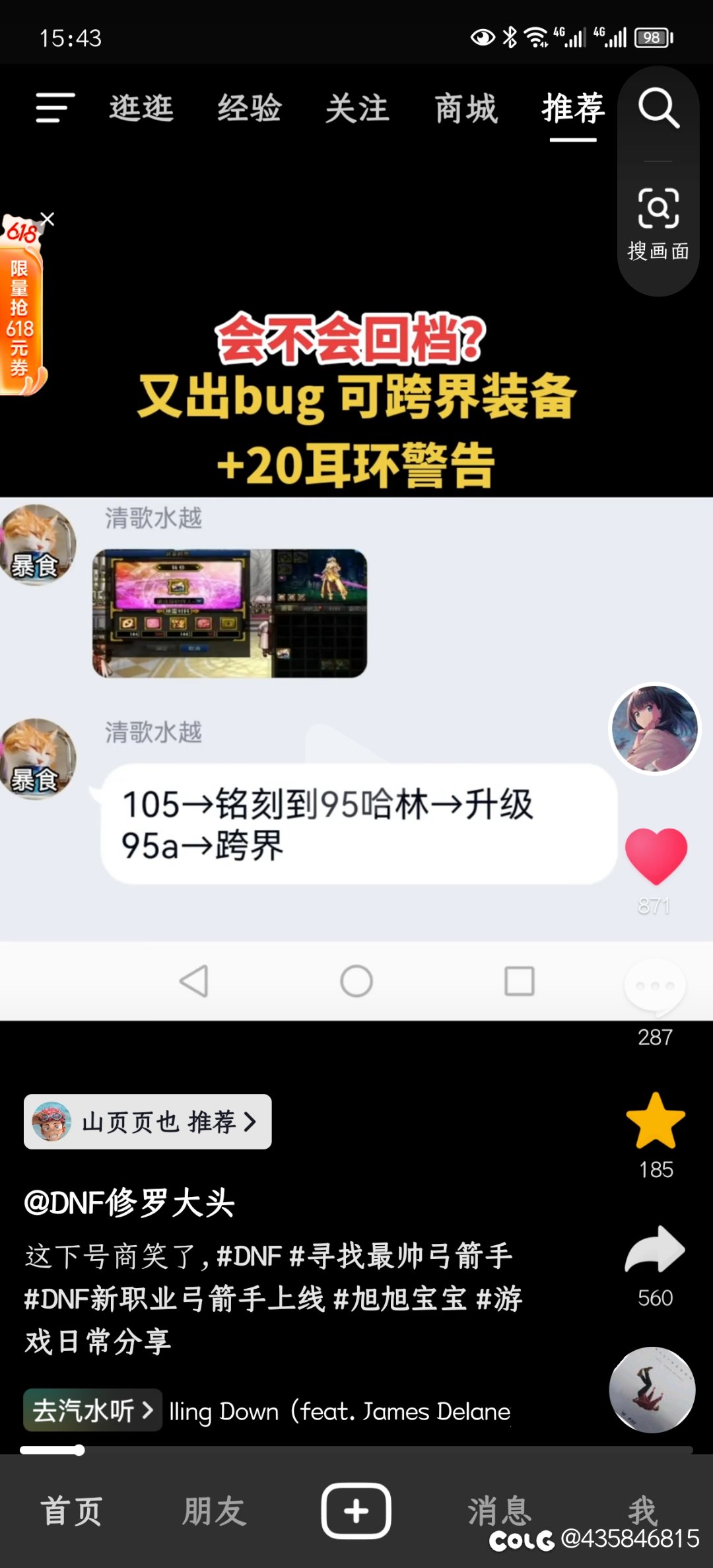Open comments on this video
713x1568 pixels.
pos(655,987)
